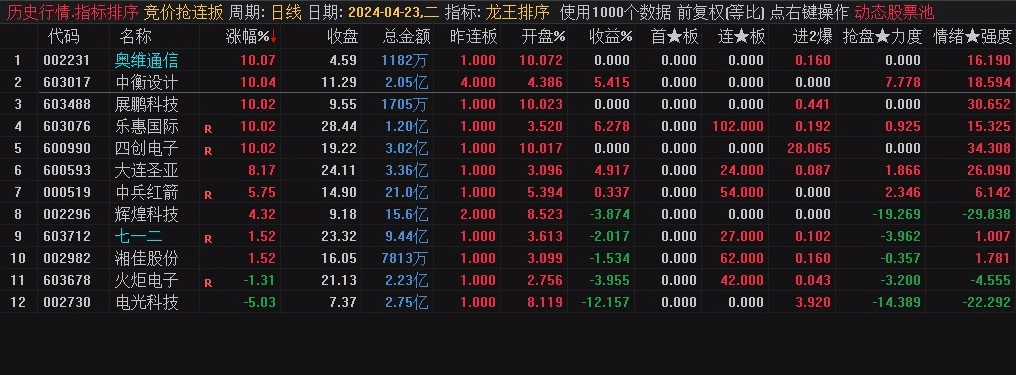Sort by the 昨连板 column header
Viewport: 1016px width, 375px height.
click(x=473, y=37)
